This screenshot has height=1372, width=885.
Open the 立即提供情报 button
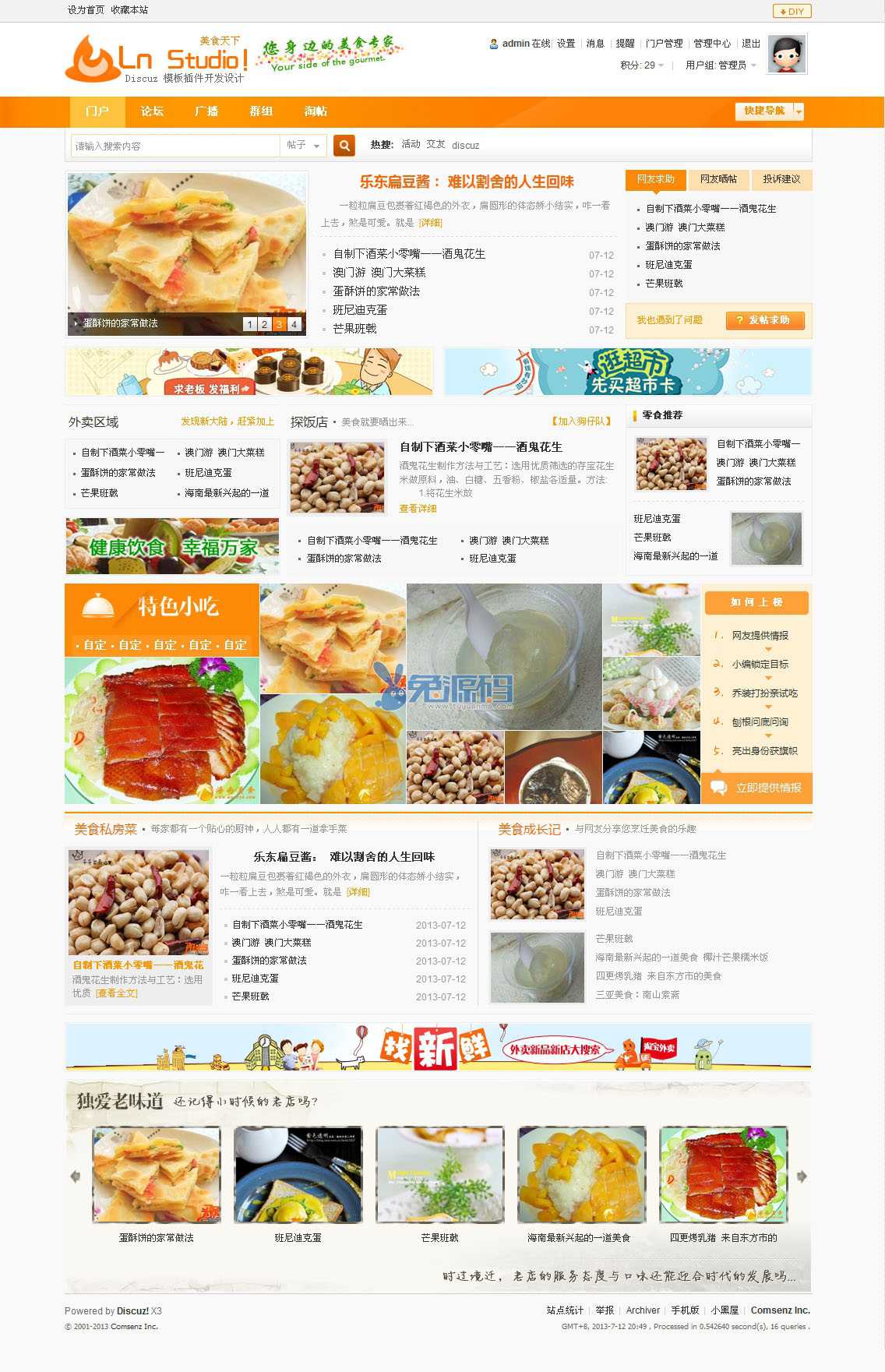(x=757, y=788)
